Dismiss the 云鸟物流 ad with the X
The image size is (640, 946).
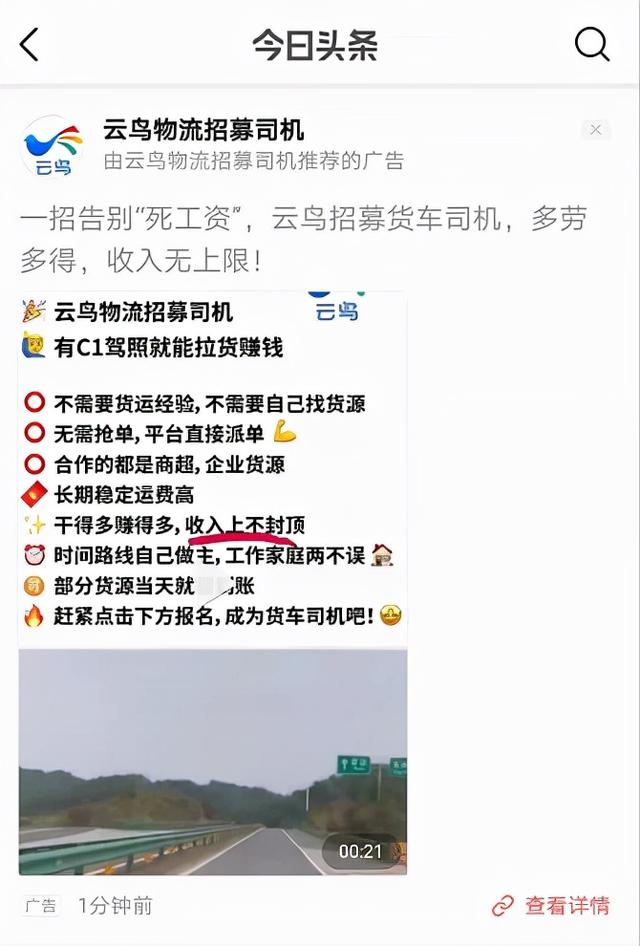[595, 130]
